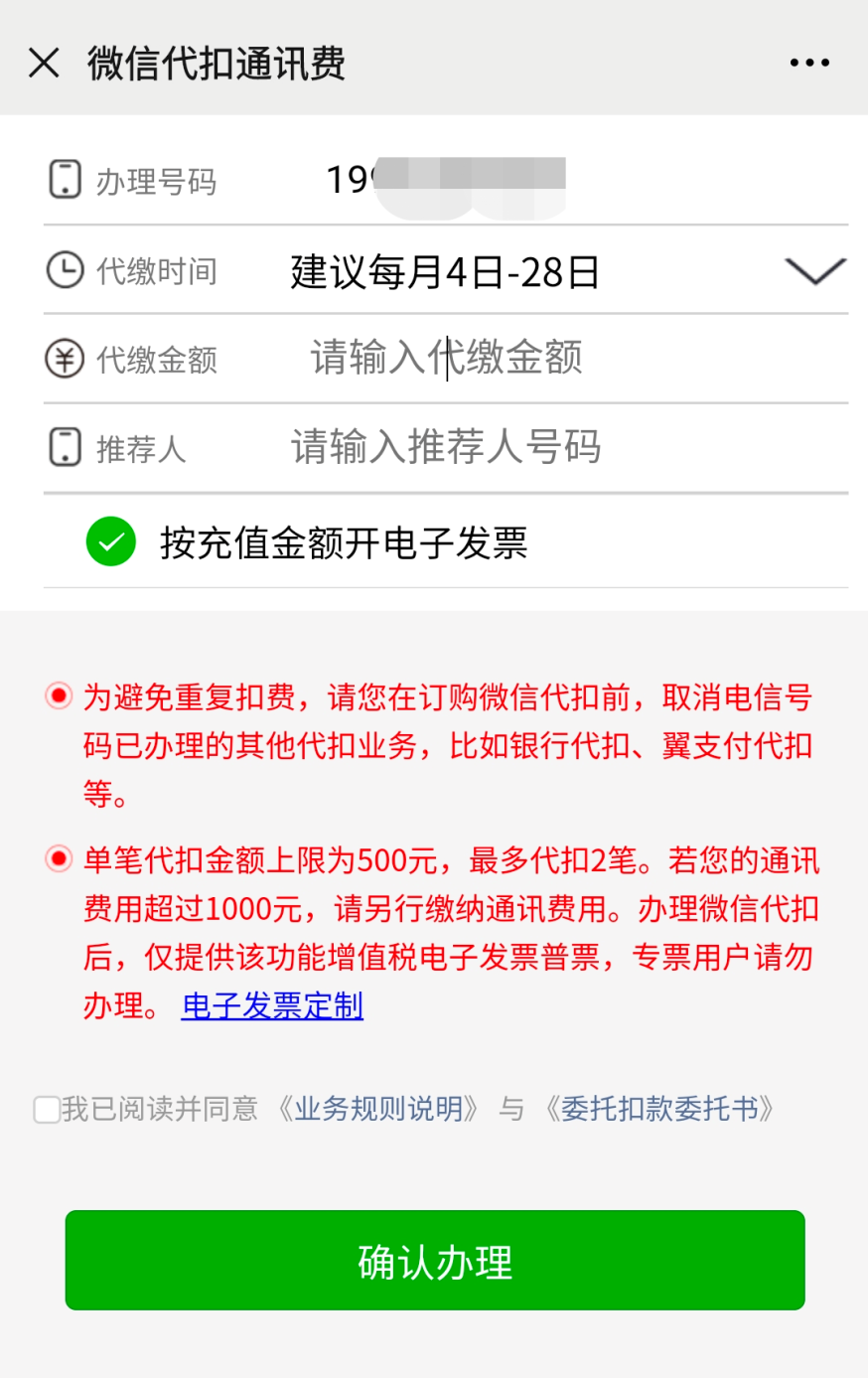Close the 微信代扣通讯费 page with X
The image size is (868, 1378).
click(44, 62)
